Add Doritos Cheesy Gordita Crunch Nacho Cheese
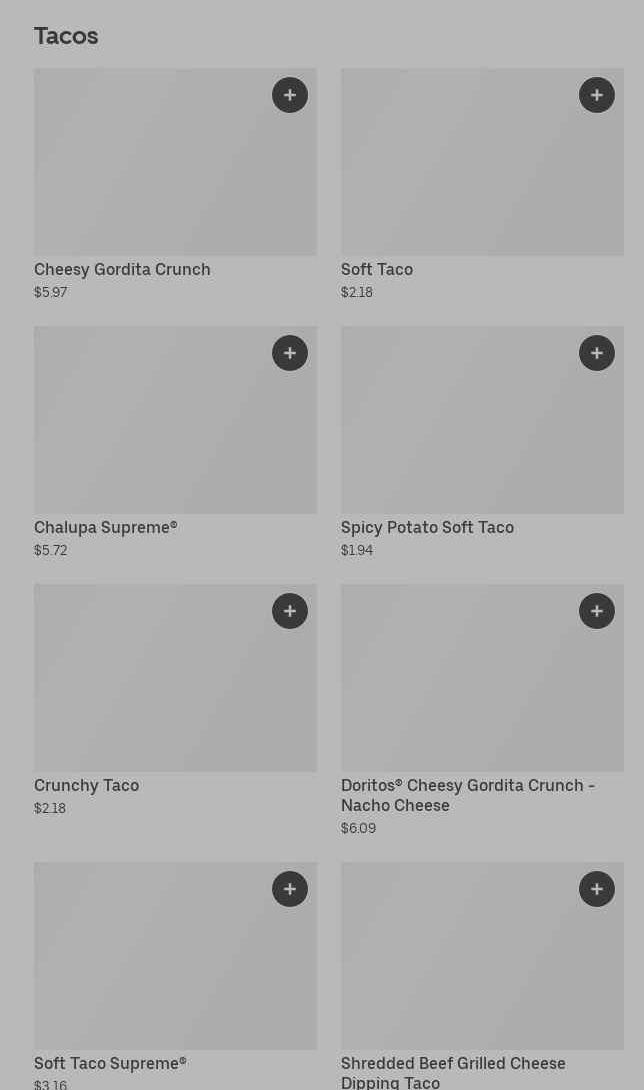The image size is (644, 1090). point(597,611)
